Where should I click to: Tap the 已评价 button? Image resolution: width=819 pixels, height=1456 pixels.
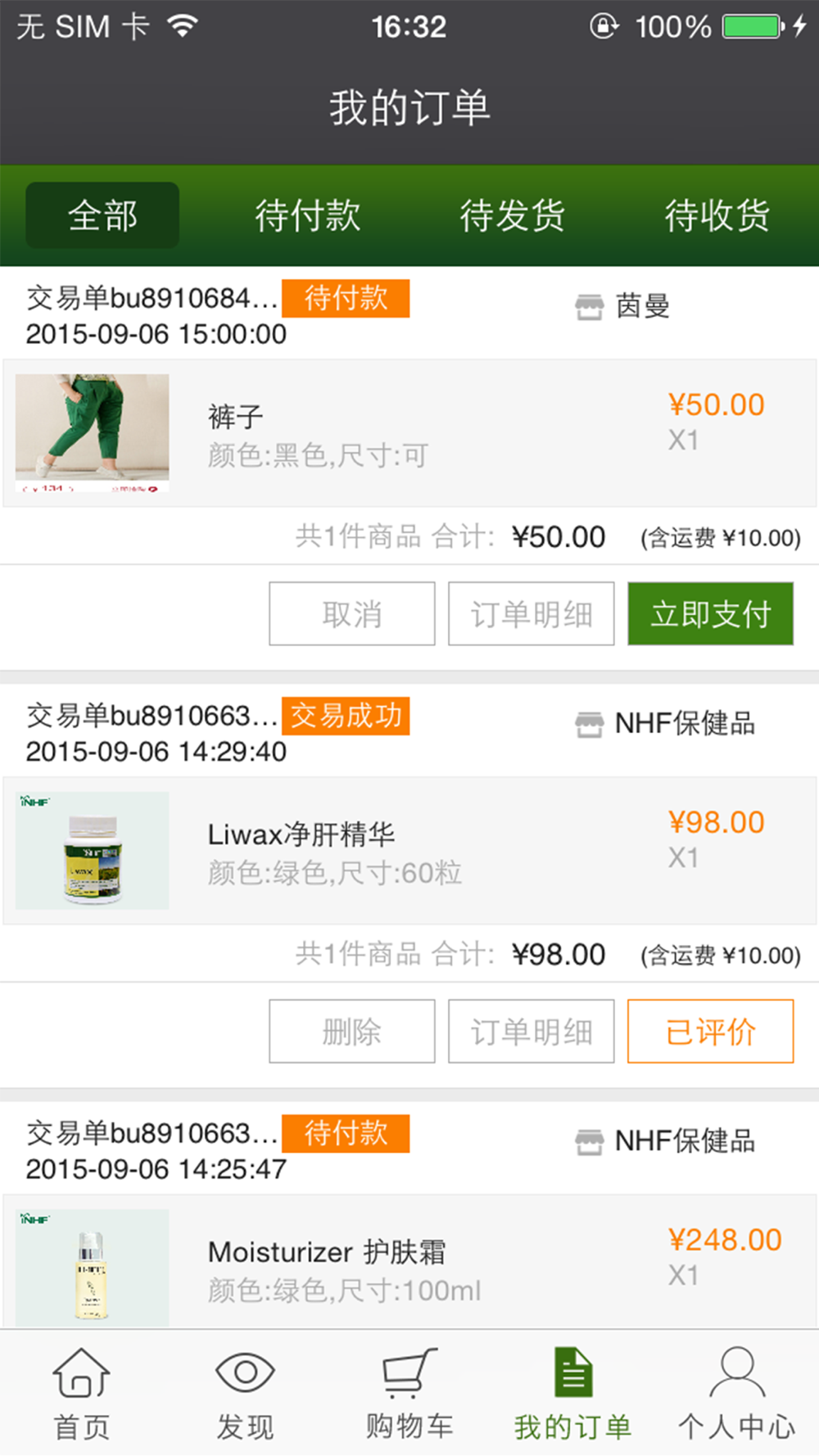tap(710, 1031)
